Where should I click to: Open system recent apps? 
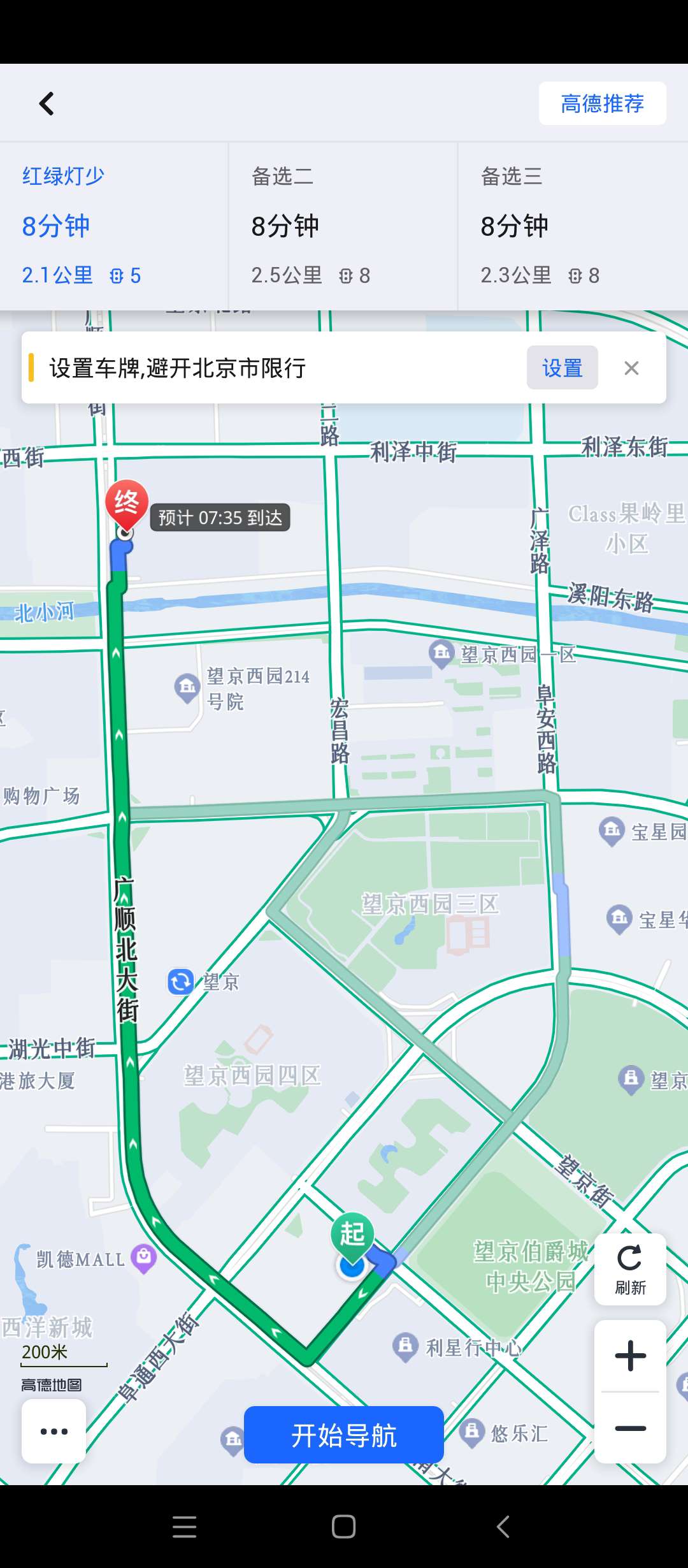[x=184, y=1527]
